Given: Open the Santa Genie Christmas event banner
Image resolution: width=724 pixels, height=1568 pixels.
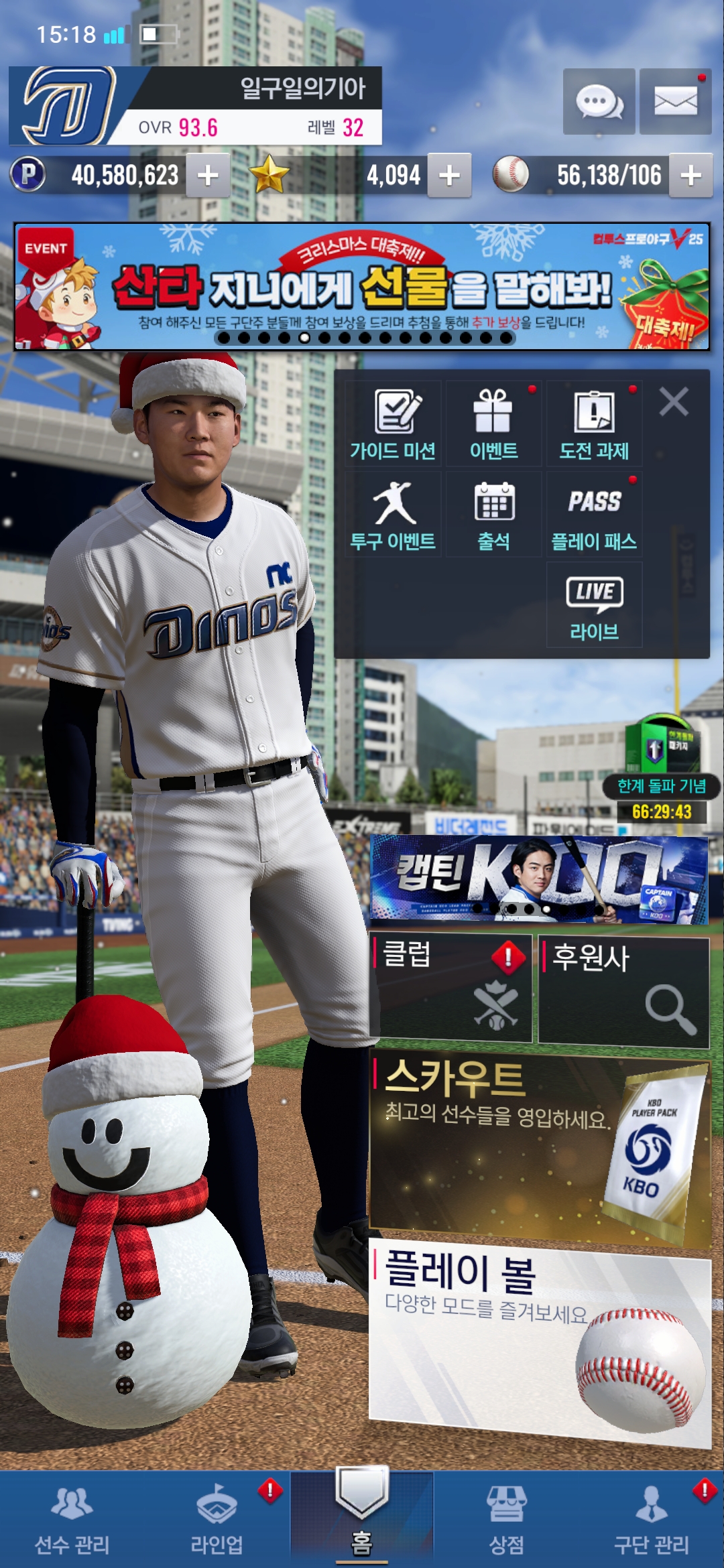Looking at the screenshot, I should tap(362, 286).
